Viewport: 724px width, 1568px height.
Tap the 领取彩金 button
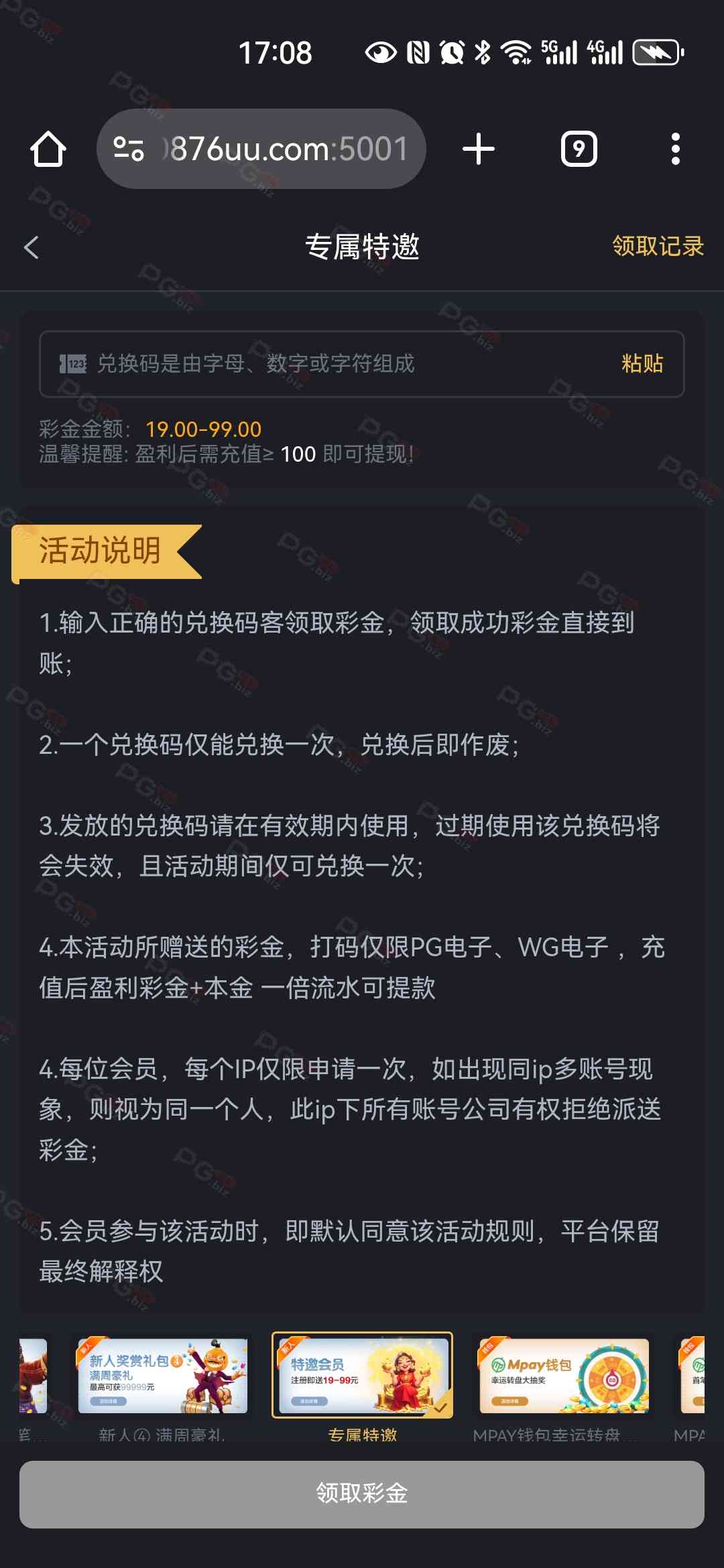coord(362,1494)
